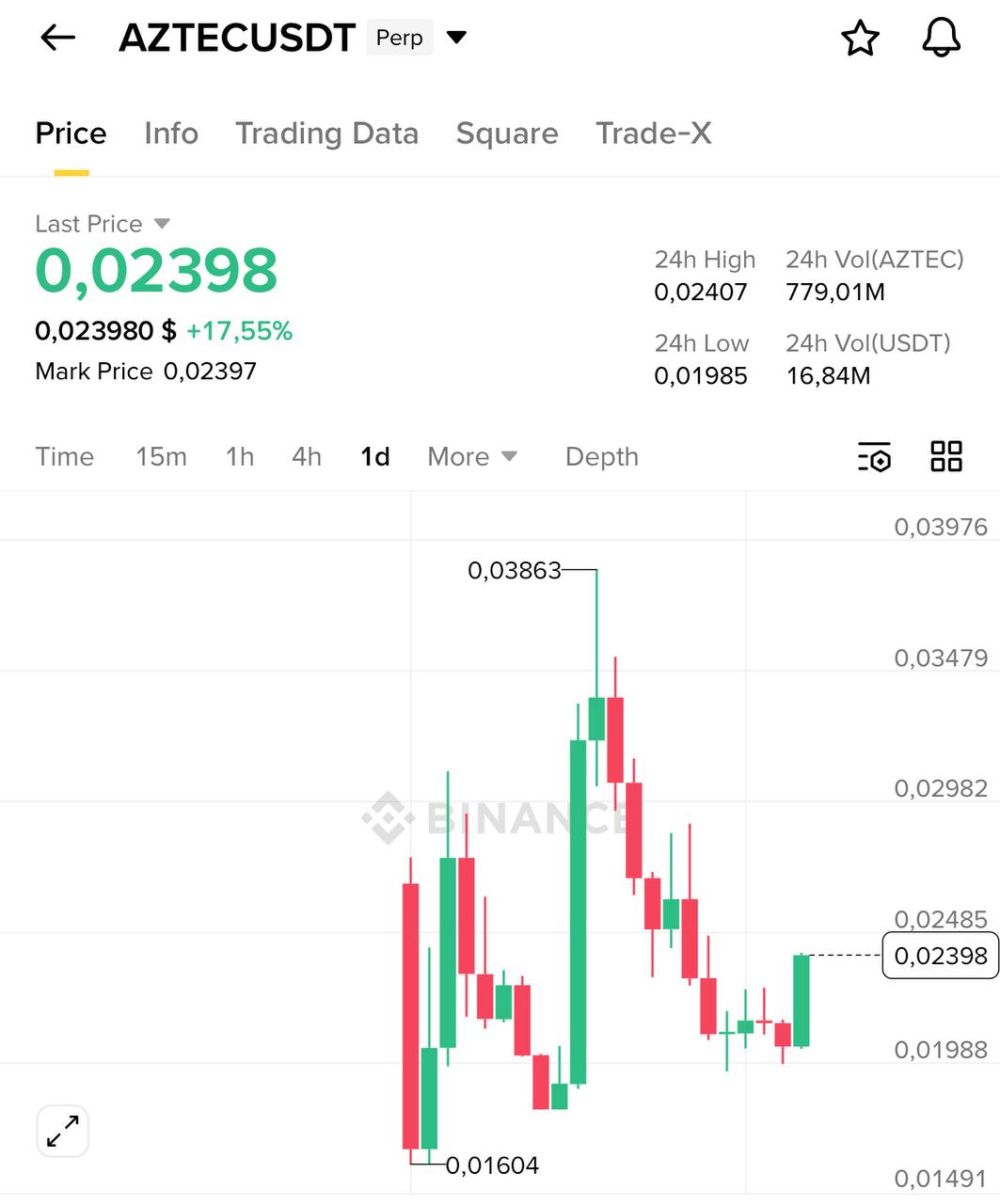Switch to the Info tab

171,134
